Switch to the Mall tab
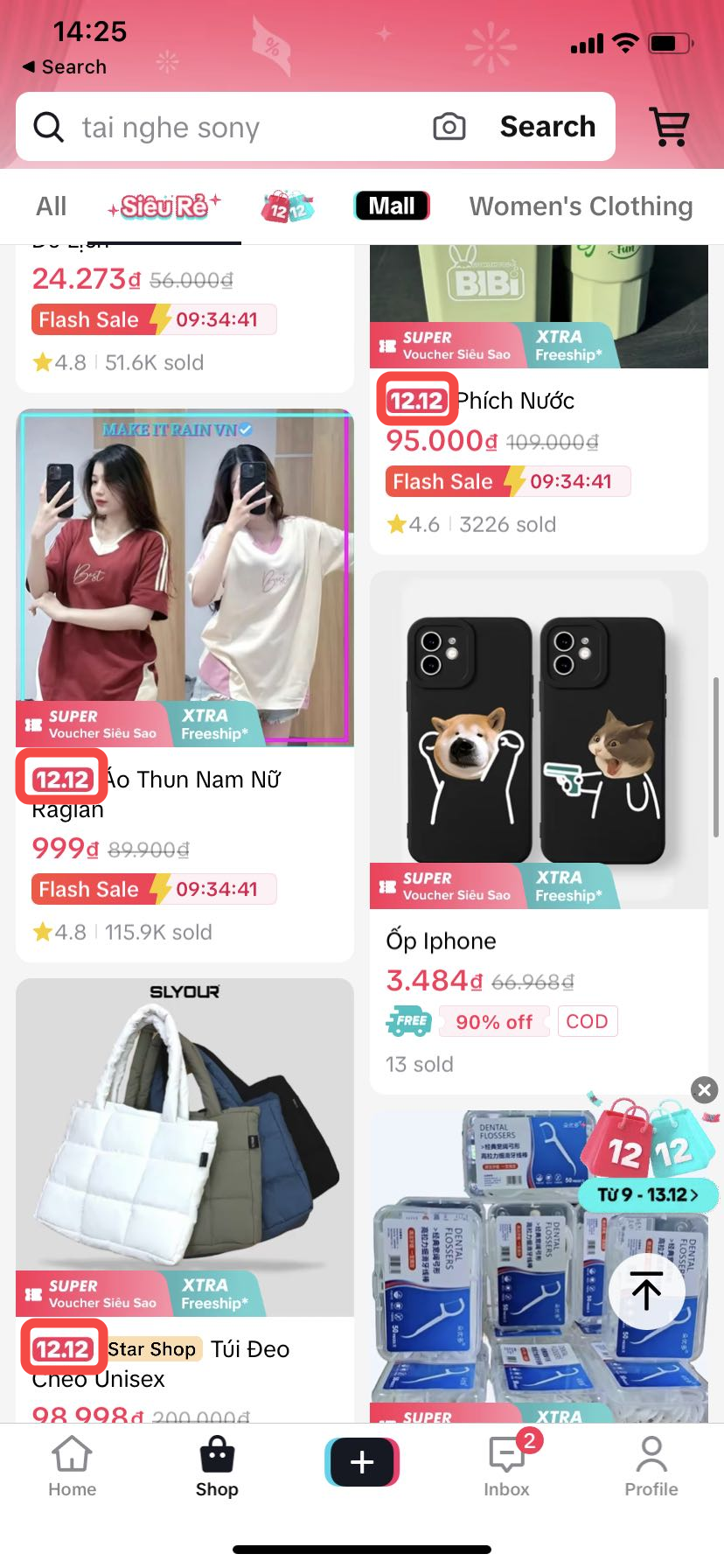The width and height of the screenshot is (724, 1568). coord(392,206)
